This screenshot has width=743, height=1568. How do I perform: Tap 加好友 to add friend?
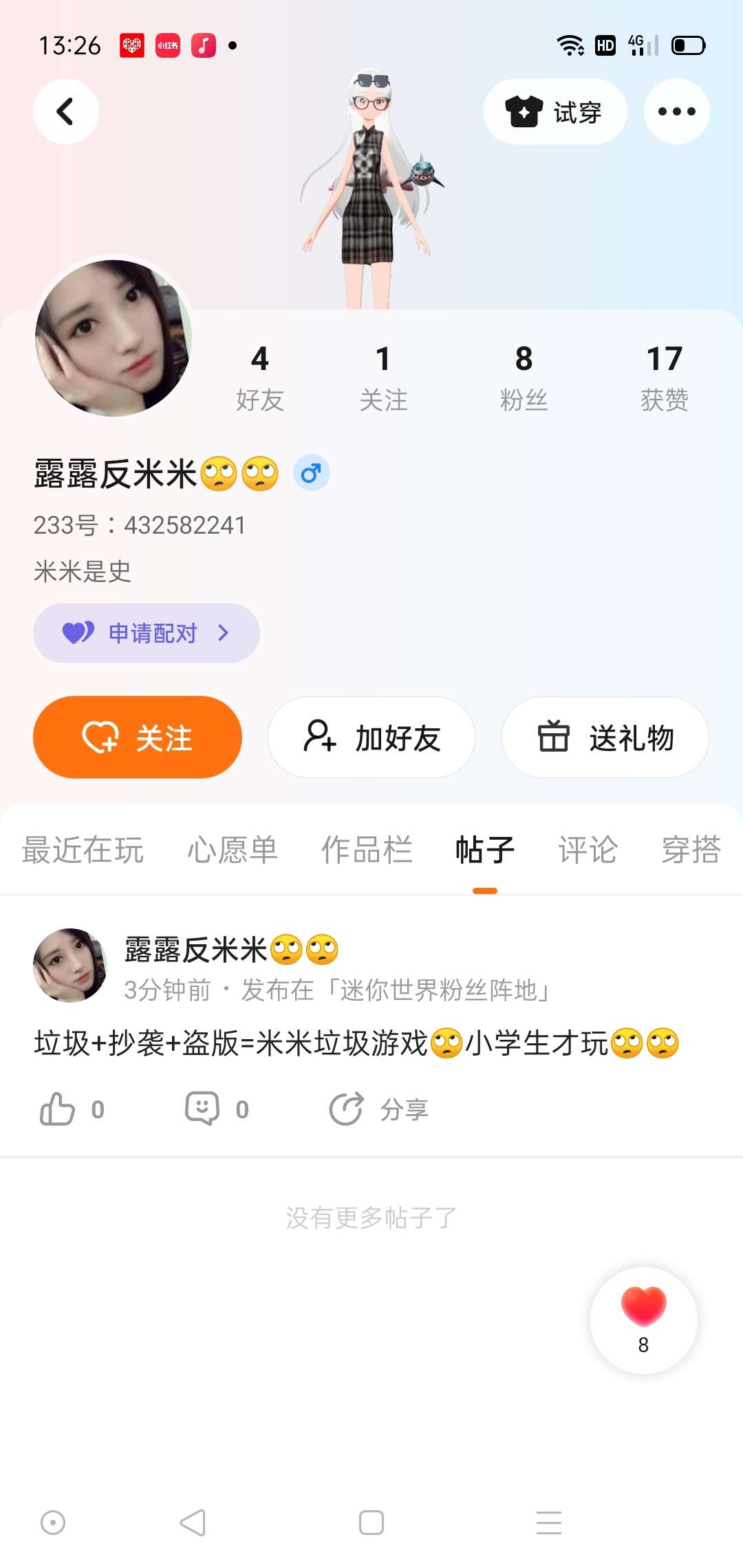371,737
